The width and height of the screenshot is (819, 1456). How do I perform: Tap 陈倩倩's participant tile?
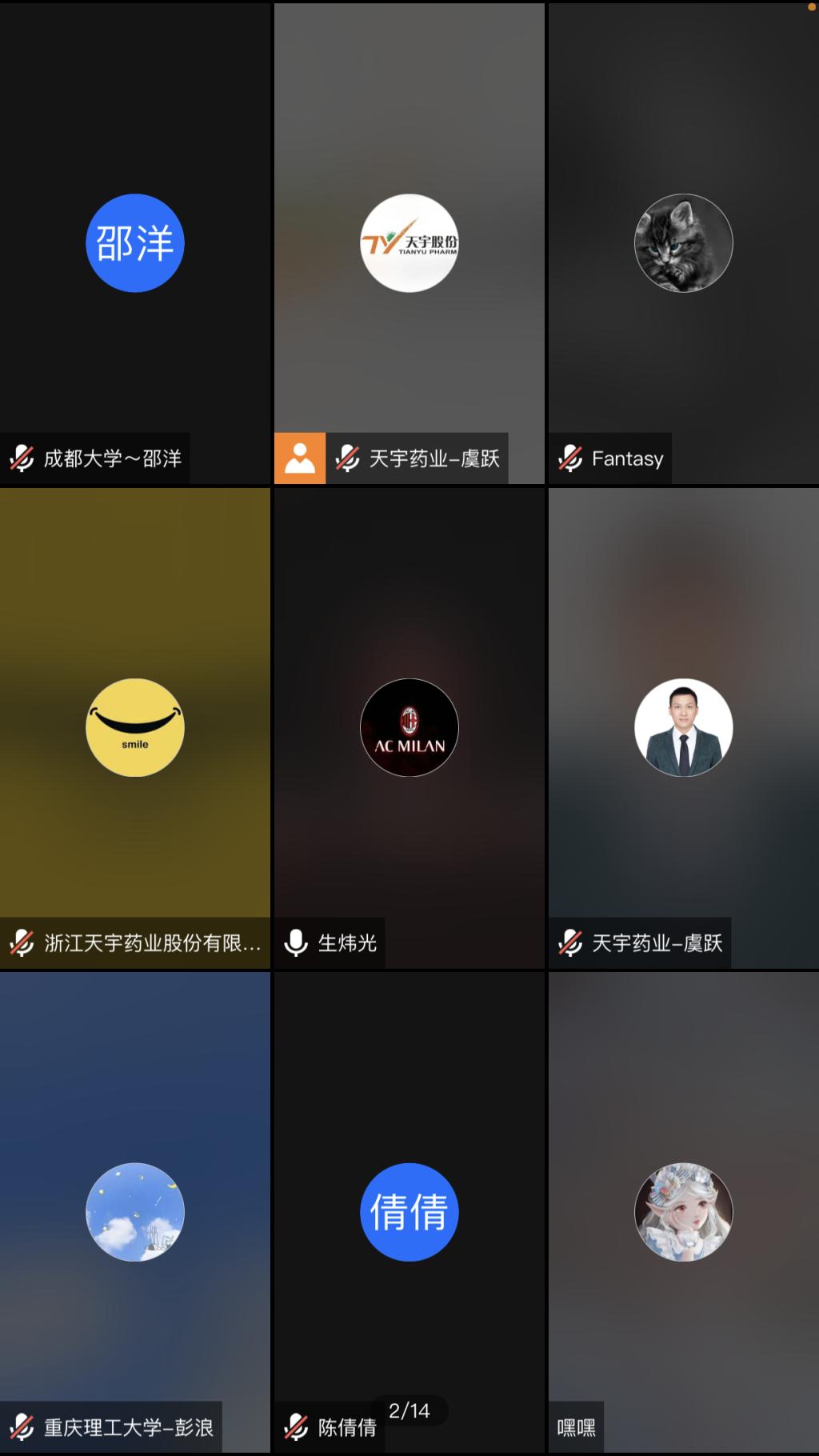[409, 1211]
